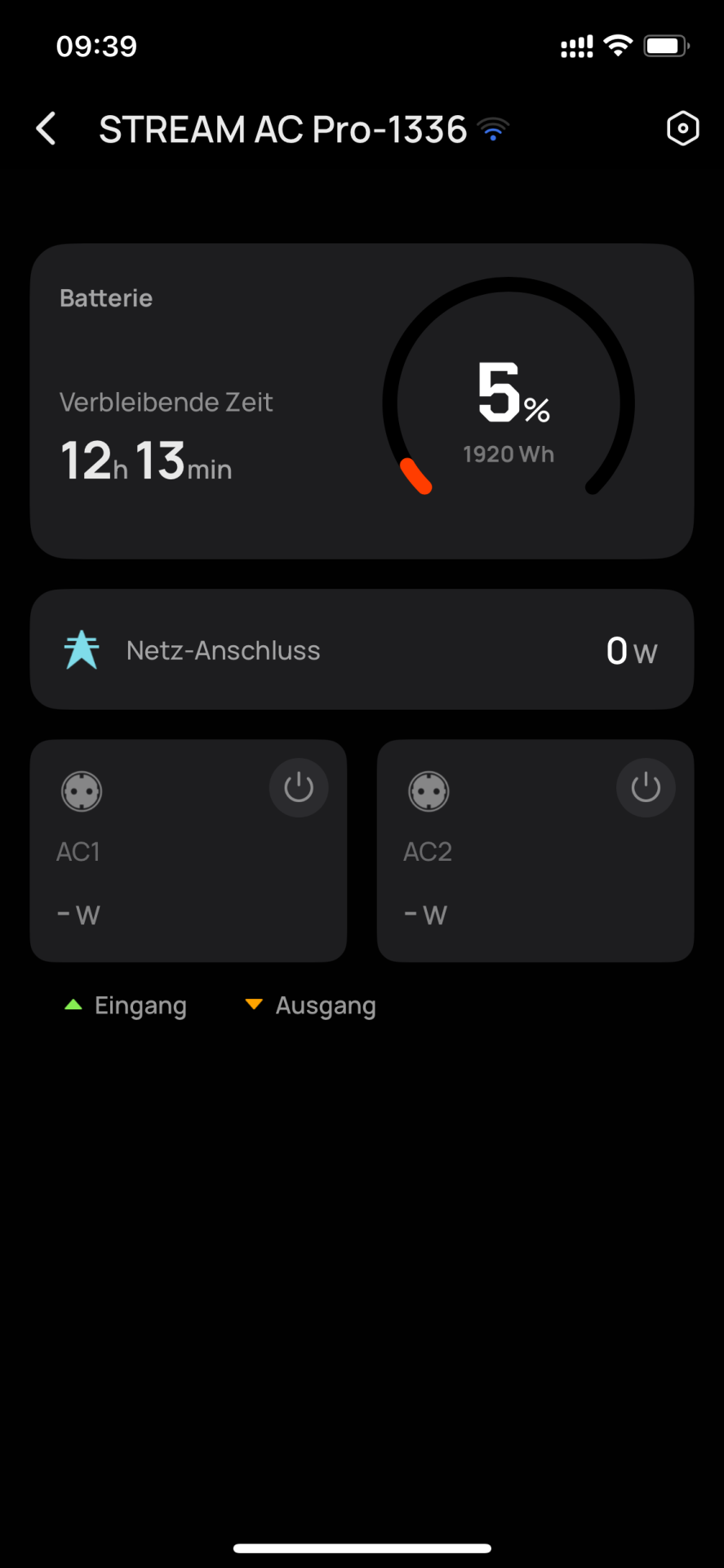Viewport: 724px width, 1568px height.
Task: Open the Batterie card details
Action: point(362,401)
